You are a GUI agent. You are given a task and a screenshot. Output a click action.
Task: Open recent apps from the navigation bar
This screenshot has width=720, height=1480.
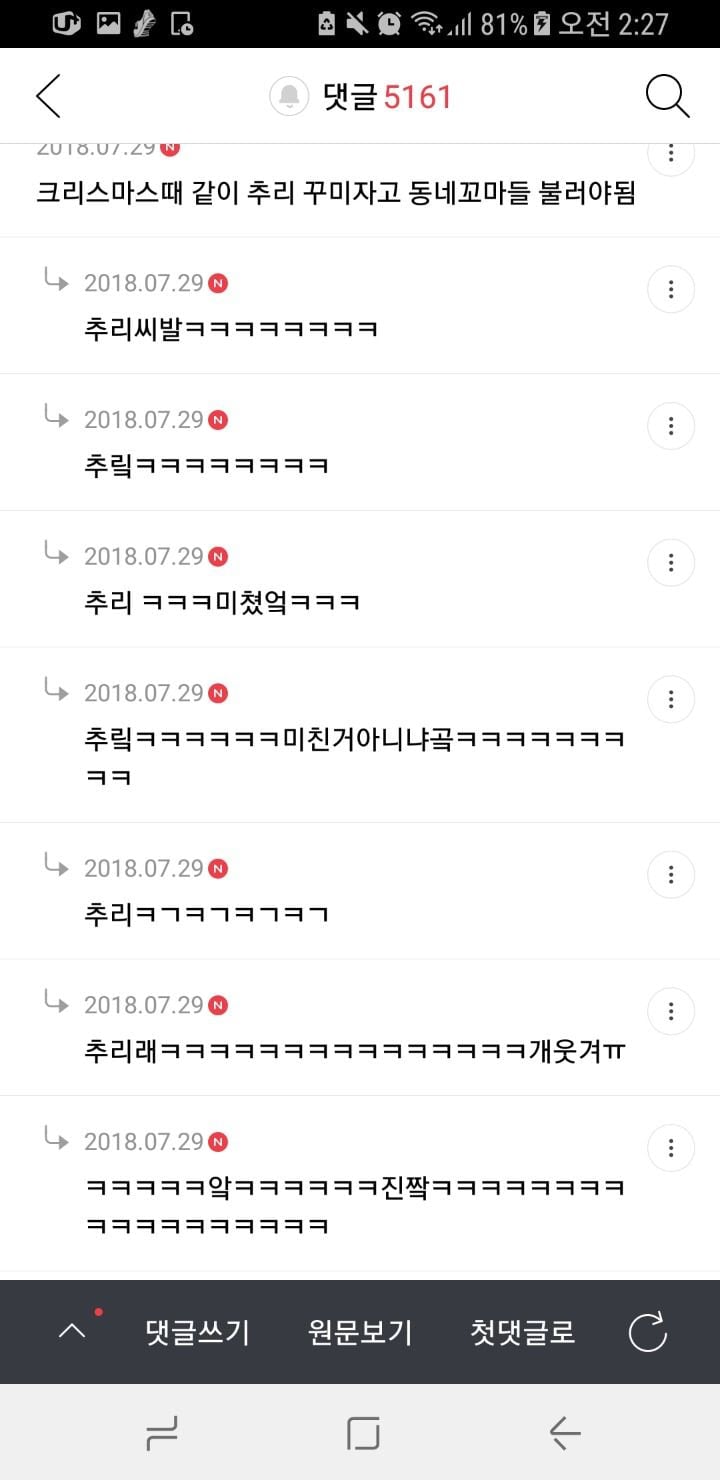pyautogui.click(x=161, y=1434)
